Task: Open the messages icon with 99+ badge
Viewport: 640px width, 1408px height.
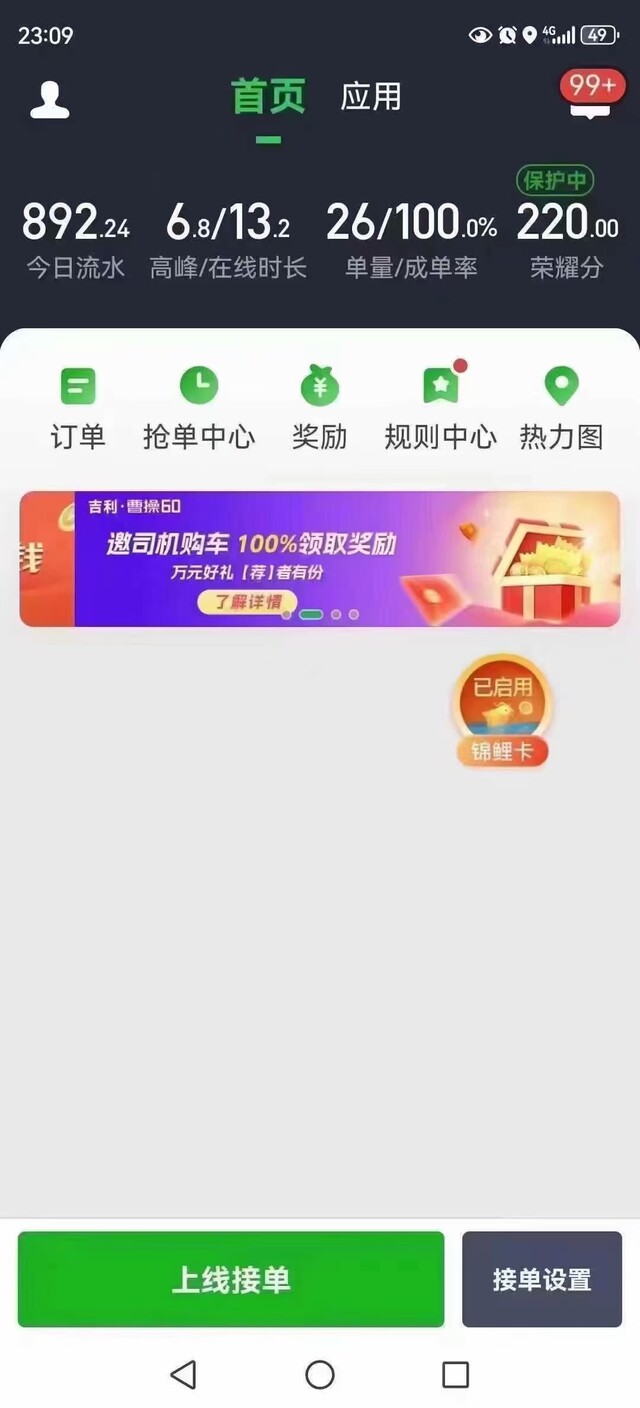Action: tap(591, 95)
